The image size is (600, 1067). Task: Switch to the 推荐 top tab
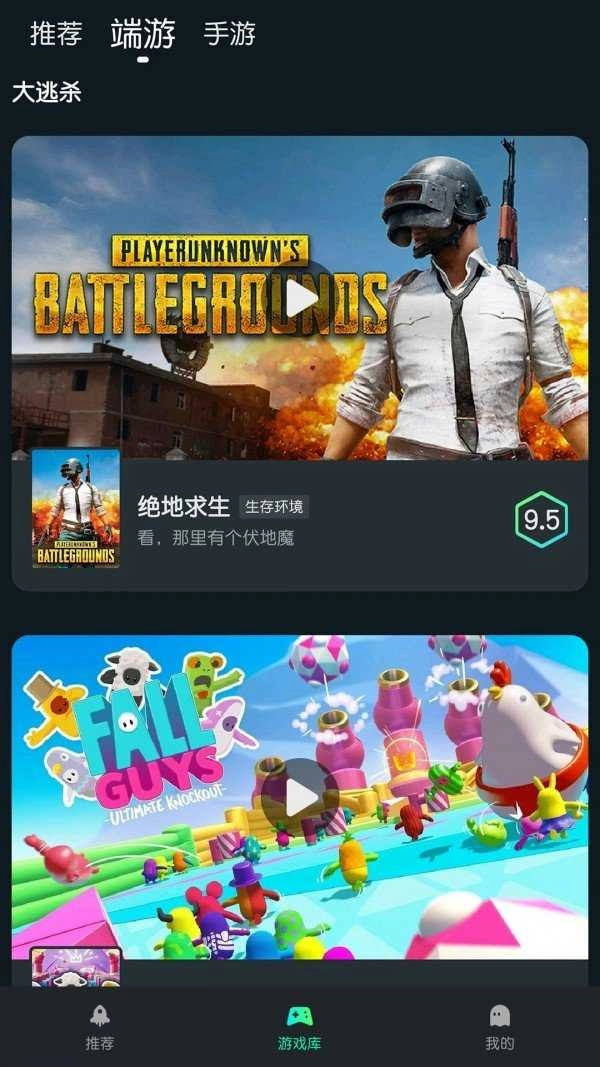tap(56, 33)
